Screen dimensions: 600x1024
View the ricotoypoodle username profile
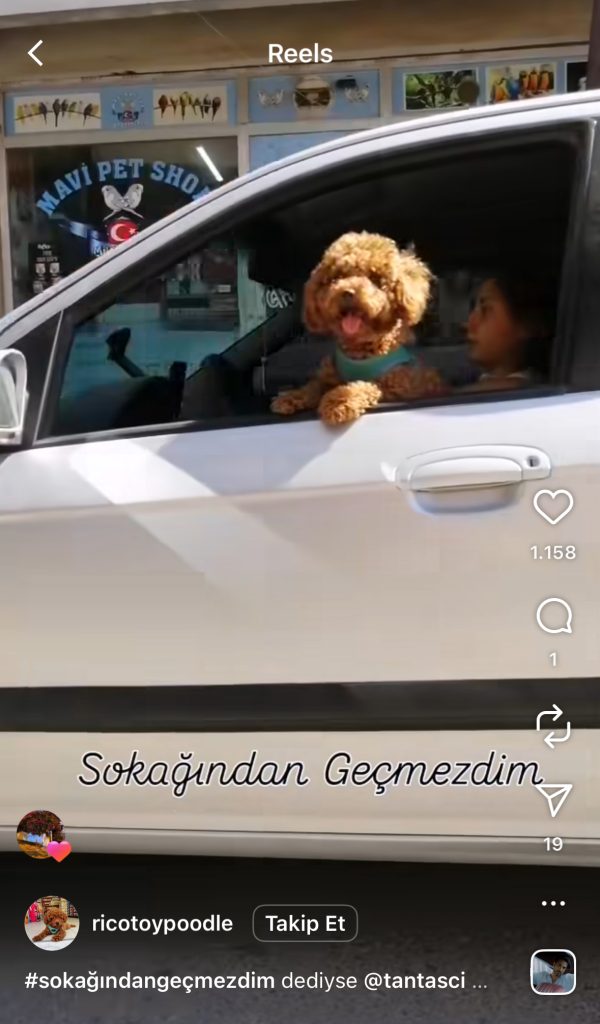coord(162,923)
